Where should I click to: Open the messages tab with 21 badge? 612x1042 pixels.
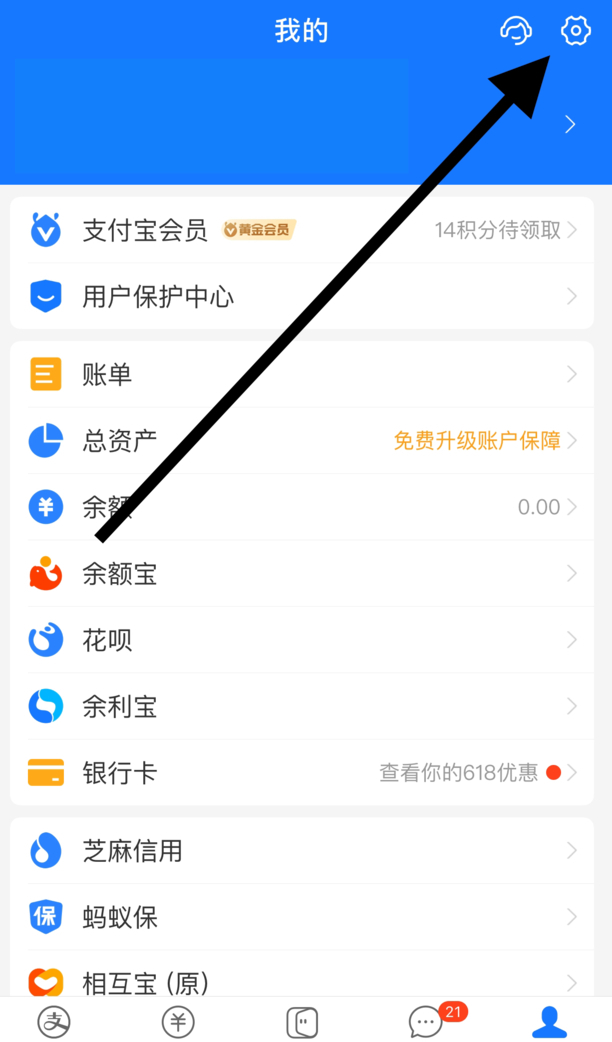(428, 1021)
